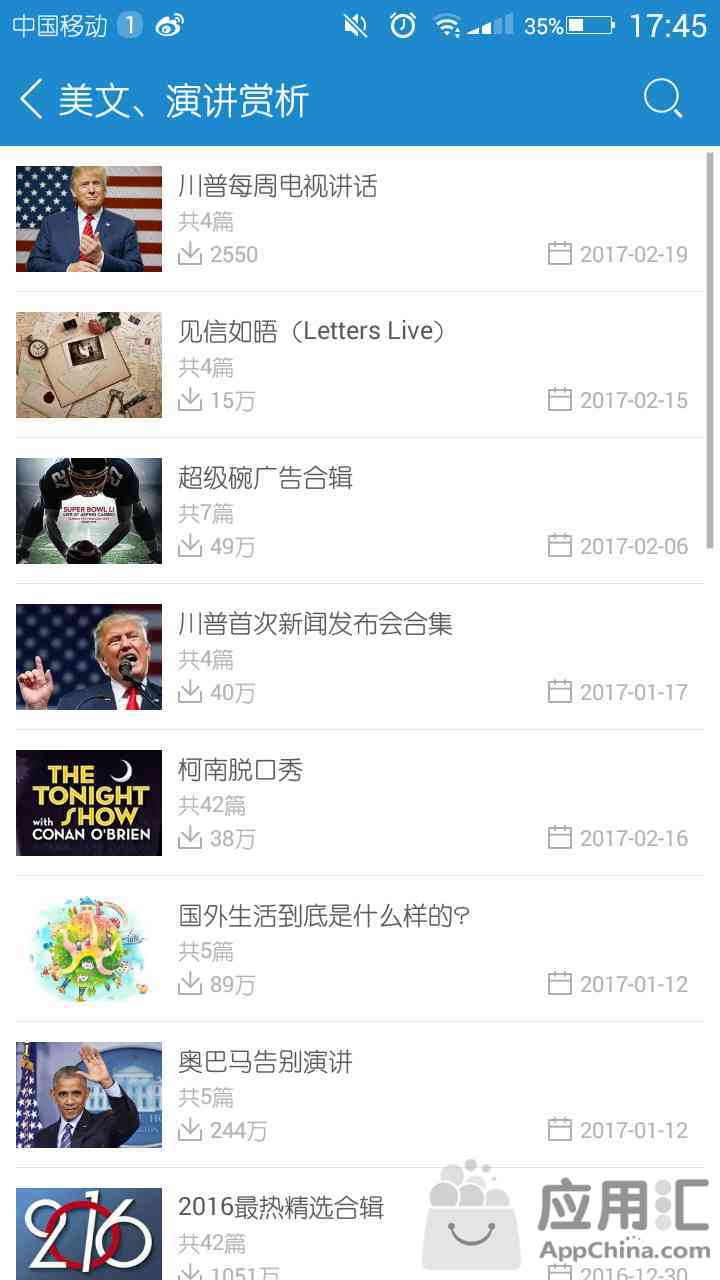Open 超级碗广告合辑 collection
The height and width of the screenshot is (1280, 720).
pos(360,511)
